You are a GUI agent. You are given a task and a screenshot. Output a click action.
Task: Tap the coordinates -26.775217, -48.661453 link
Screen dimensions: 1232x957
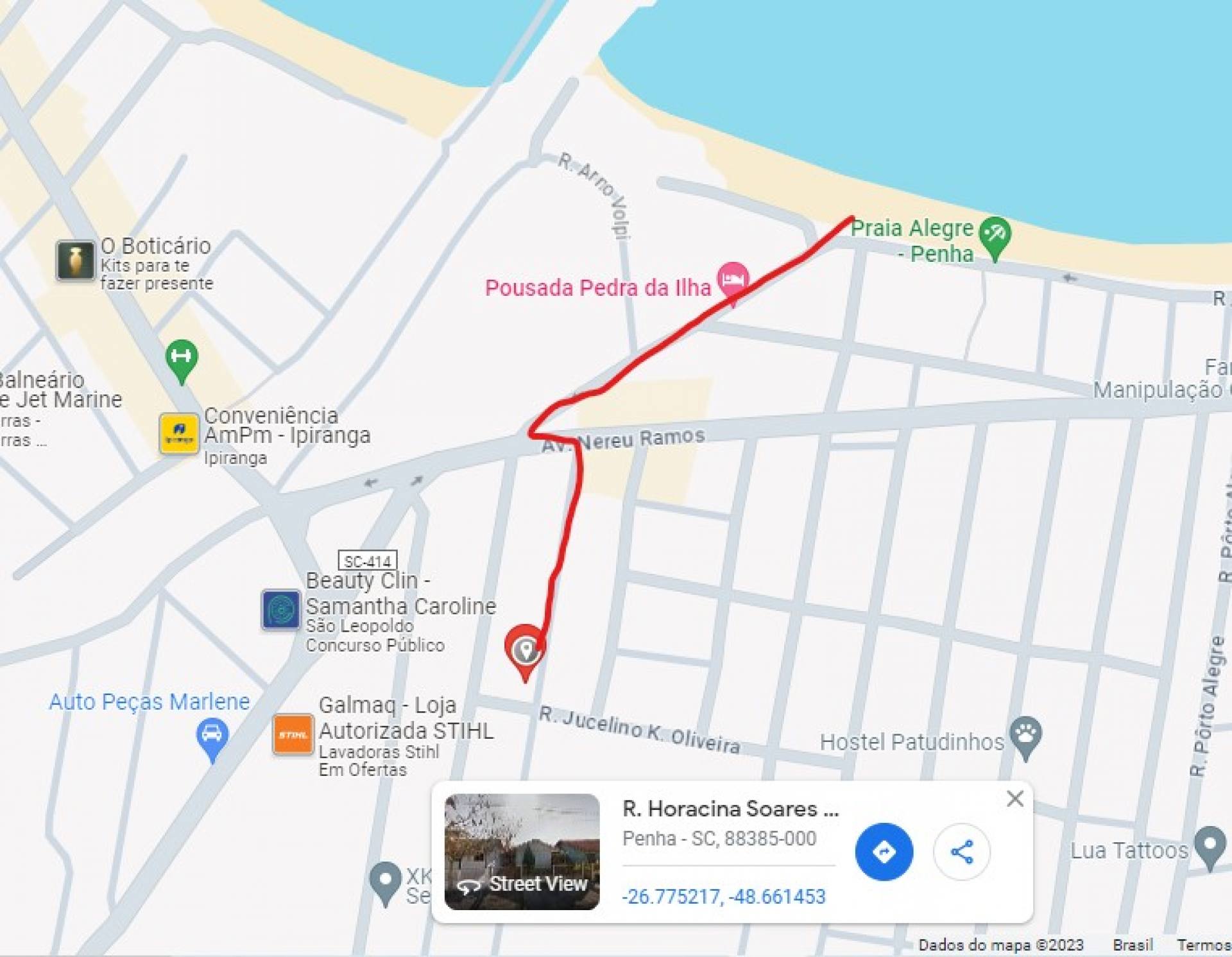click(x=723, y=896)
